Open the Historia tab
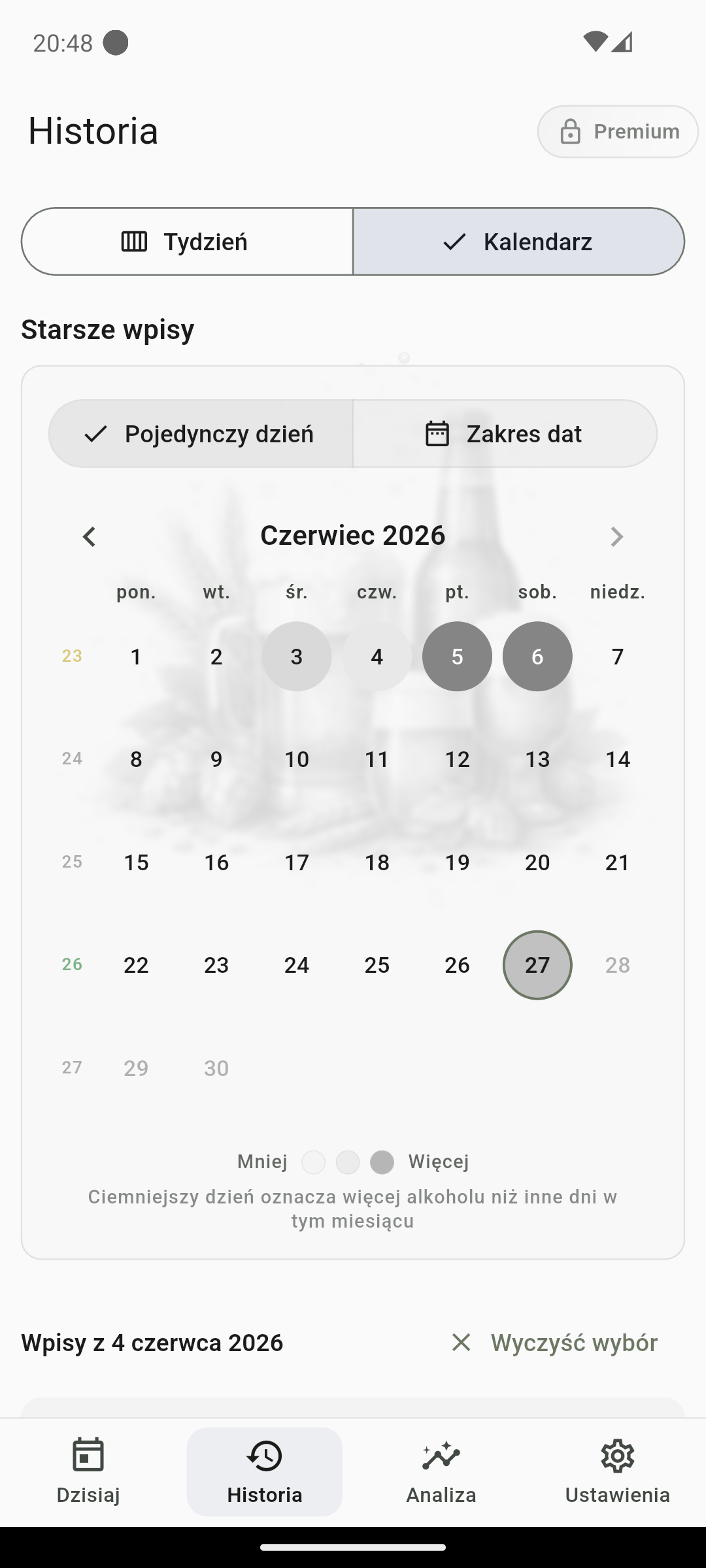The width and height of the screenshot is (706, 1568). [265, 1471]
